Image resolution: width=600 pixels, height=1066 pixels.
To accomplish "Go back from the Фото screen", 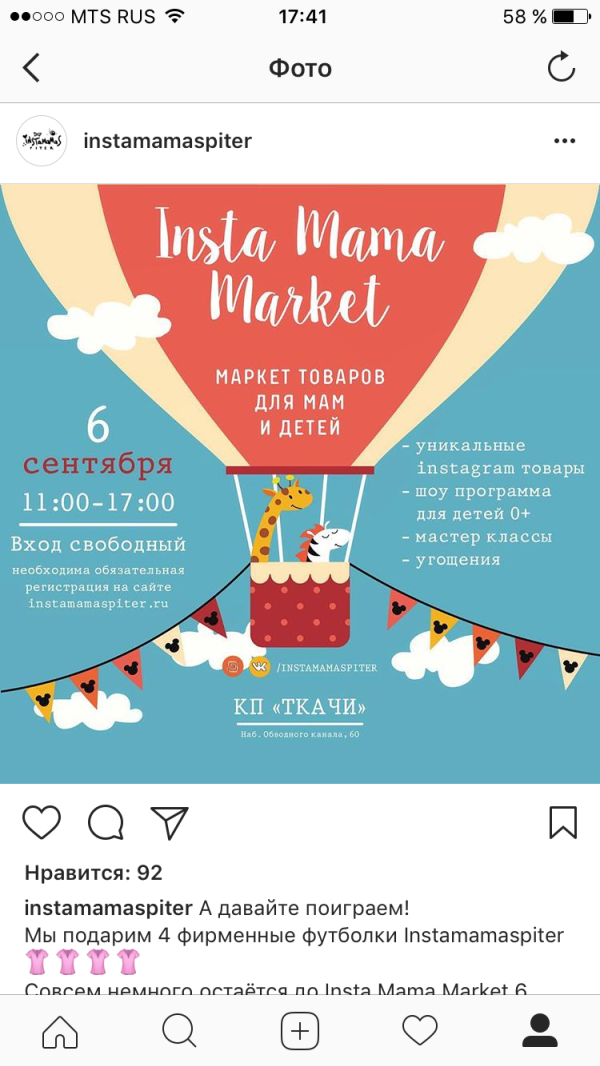I will point(32,68).
